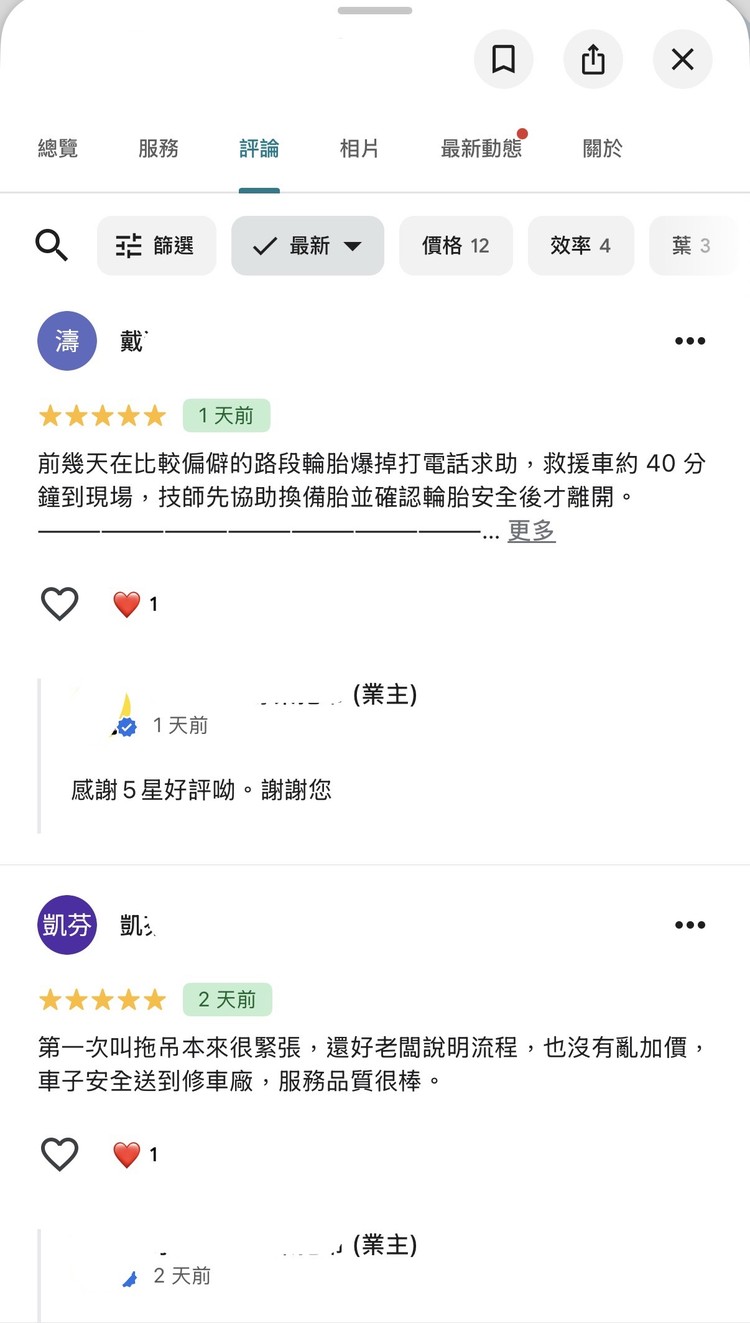
Task: Click 戴's circular avatar icon
Action: (x=67, y=341)
